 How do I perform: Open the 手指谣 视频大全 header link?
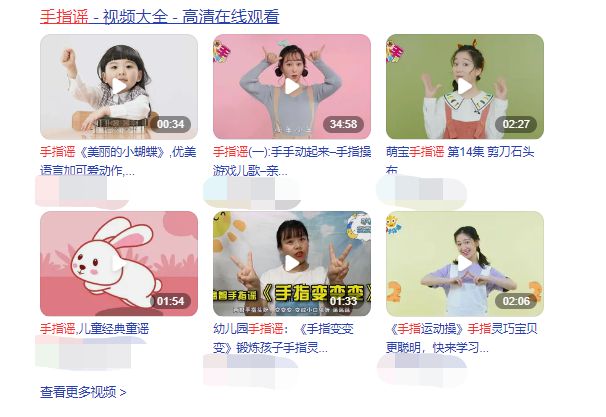tap(159, 16)
